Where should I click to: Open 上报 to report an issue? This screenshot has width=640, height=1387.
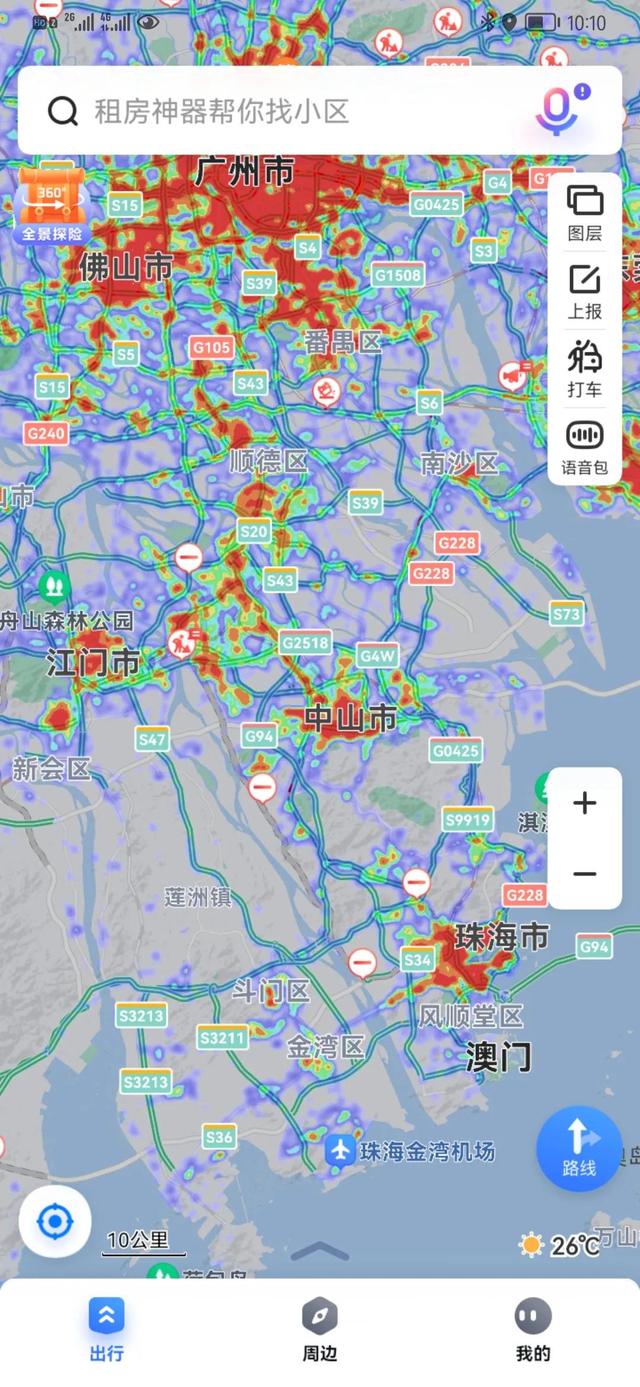point(585,292)
